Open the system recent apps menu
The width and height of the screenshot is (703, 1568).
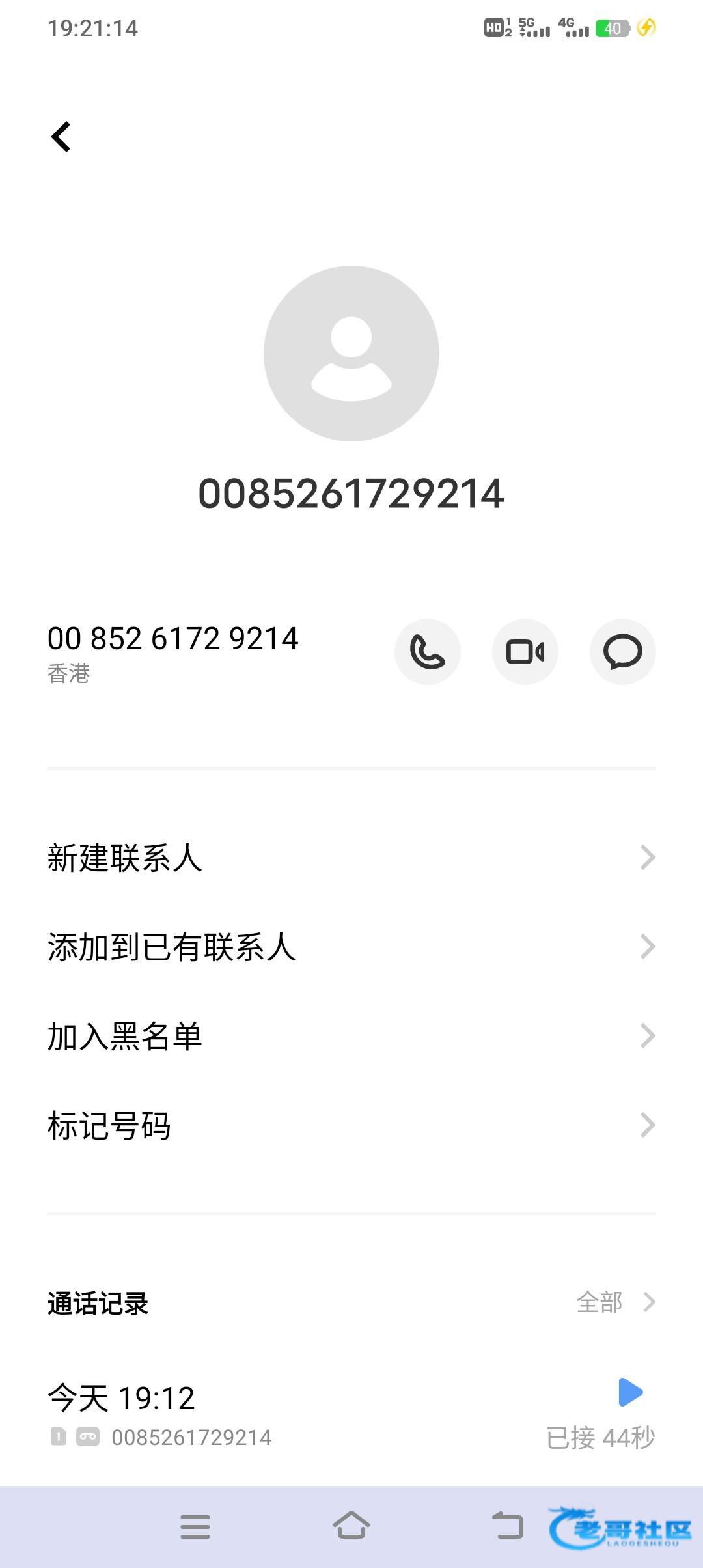[x=195, y=1527]
